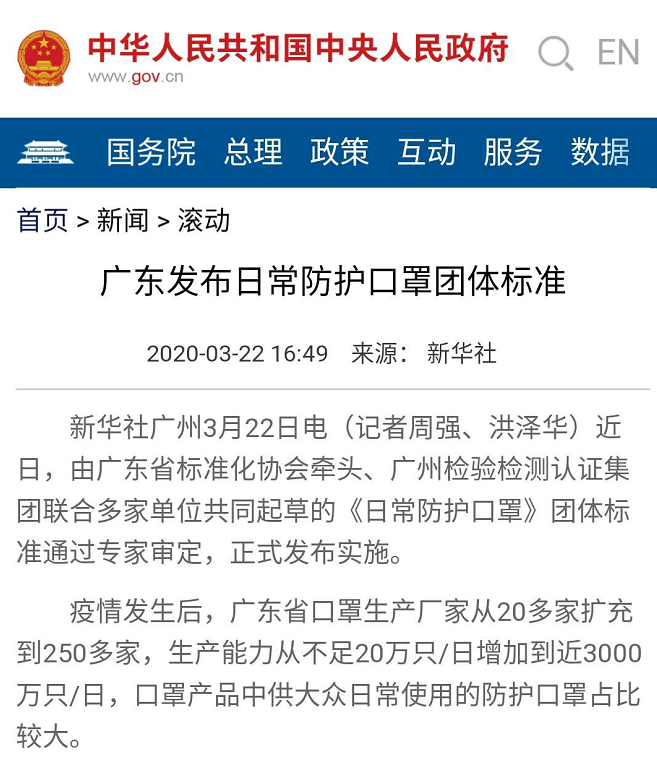The image size is (657, 768).
Task: Go to 服务 section
Action: [513, 153]
